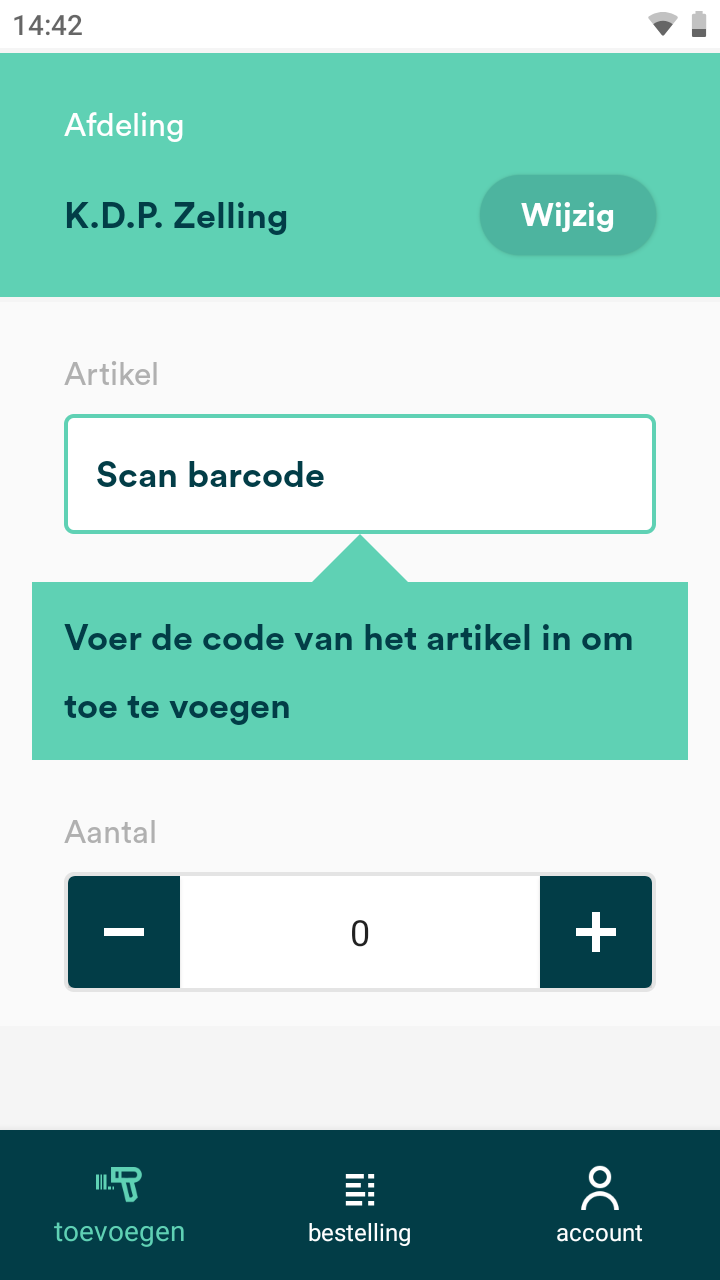
Task: Tap the K.D.P. Zelling department name
Action: 176,215
